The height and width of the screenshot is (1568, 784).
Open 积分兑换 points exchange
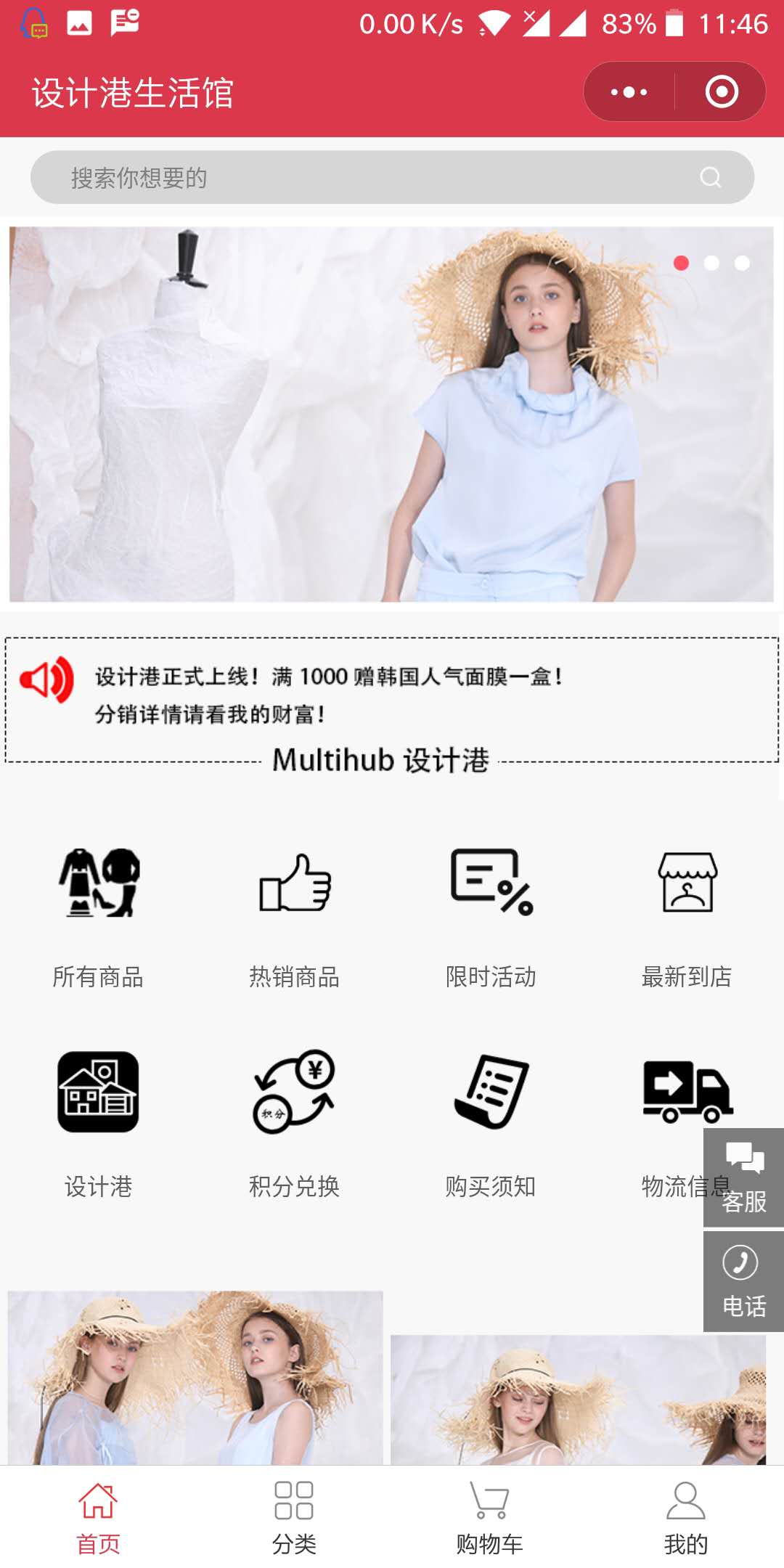pos(294,1122)
